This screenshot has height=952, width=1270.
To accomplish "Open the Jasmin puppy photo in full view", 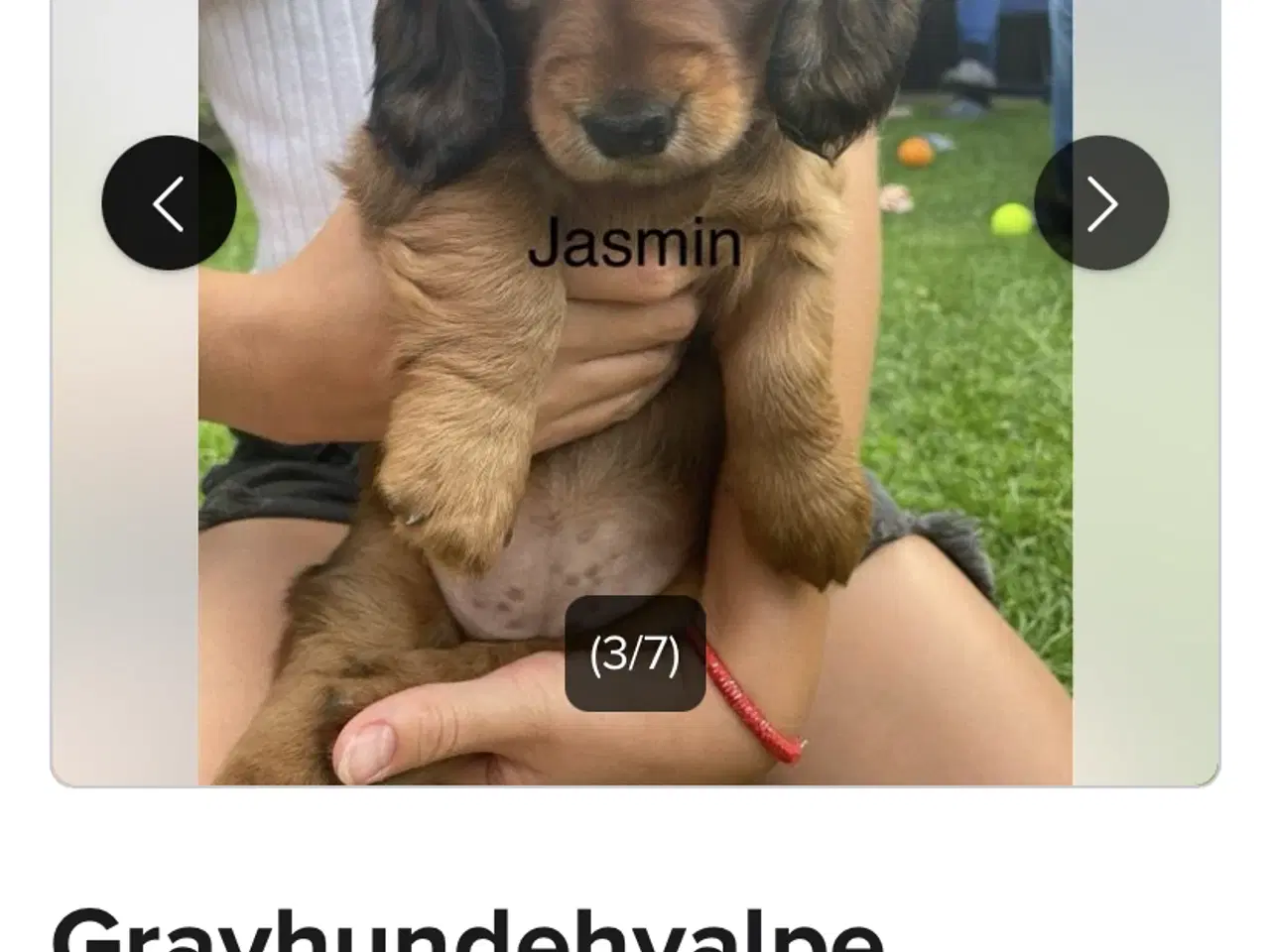I will 635,416.
